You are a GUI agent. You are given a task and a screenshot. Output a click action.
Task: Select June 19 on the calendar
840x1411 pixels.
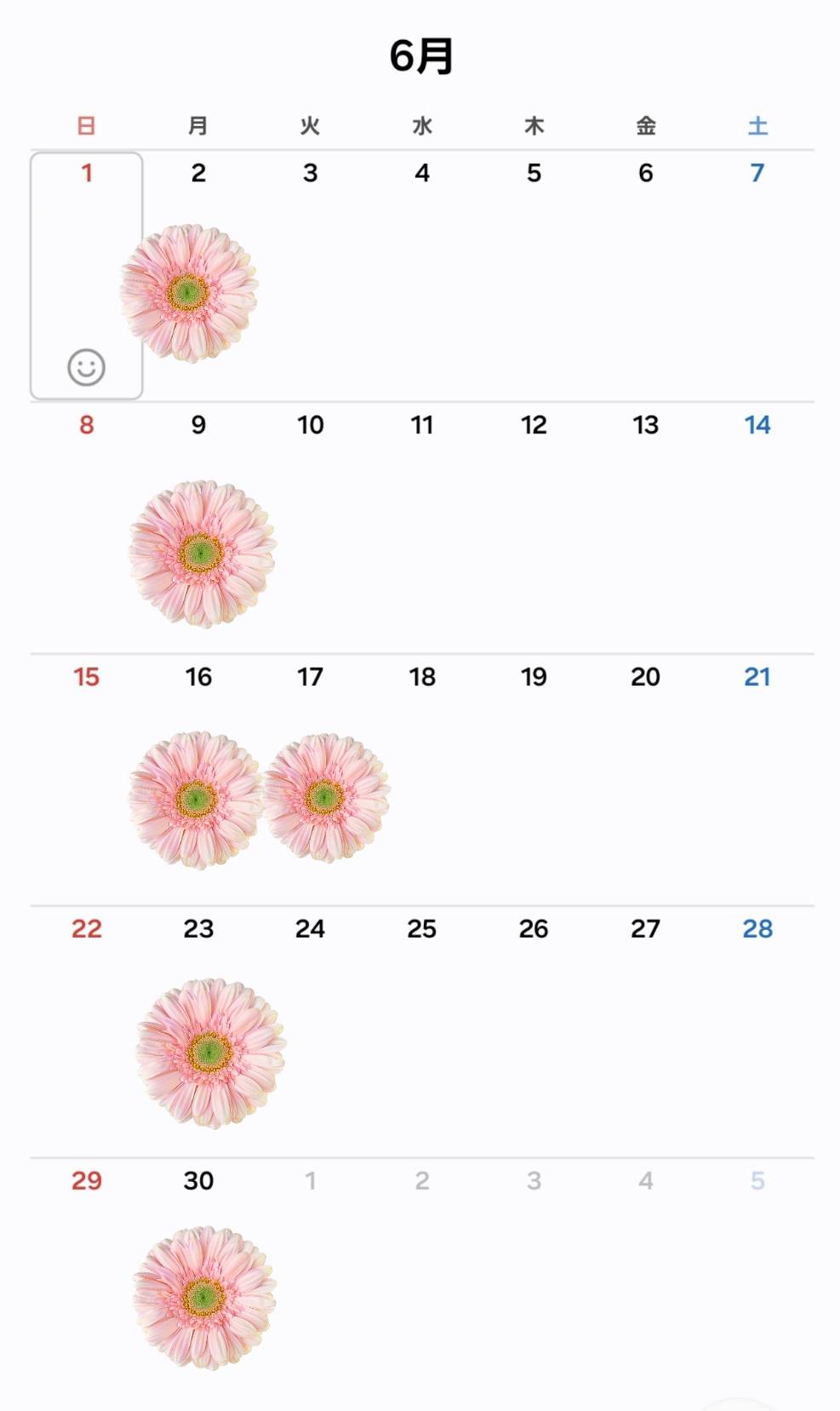click(x=534, y=678)
